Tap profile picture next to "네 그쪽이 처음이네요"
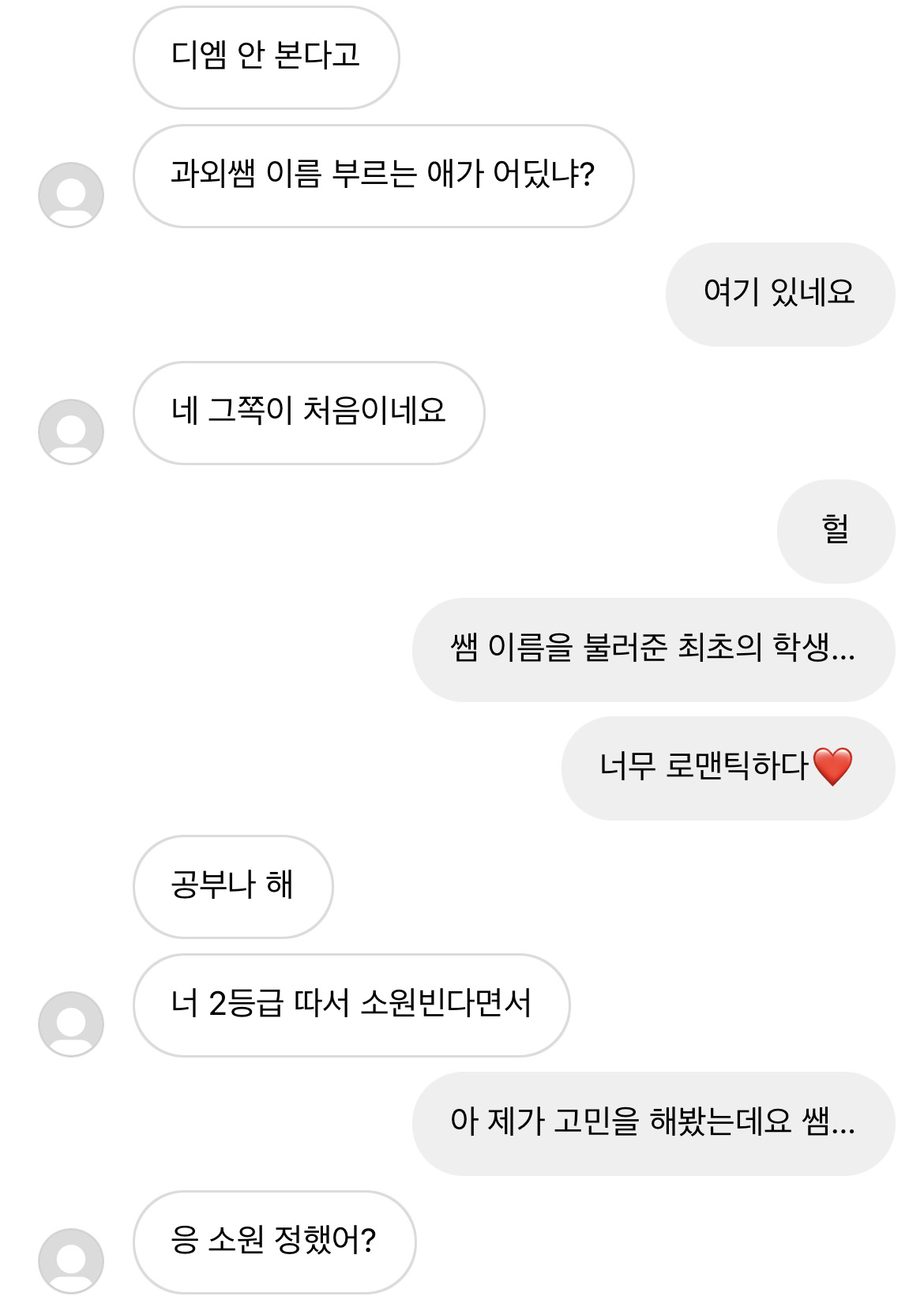 [71, 432]
